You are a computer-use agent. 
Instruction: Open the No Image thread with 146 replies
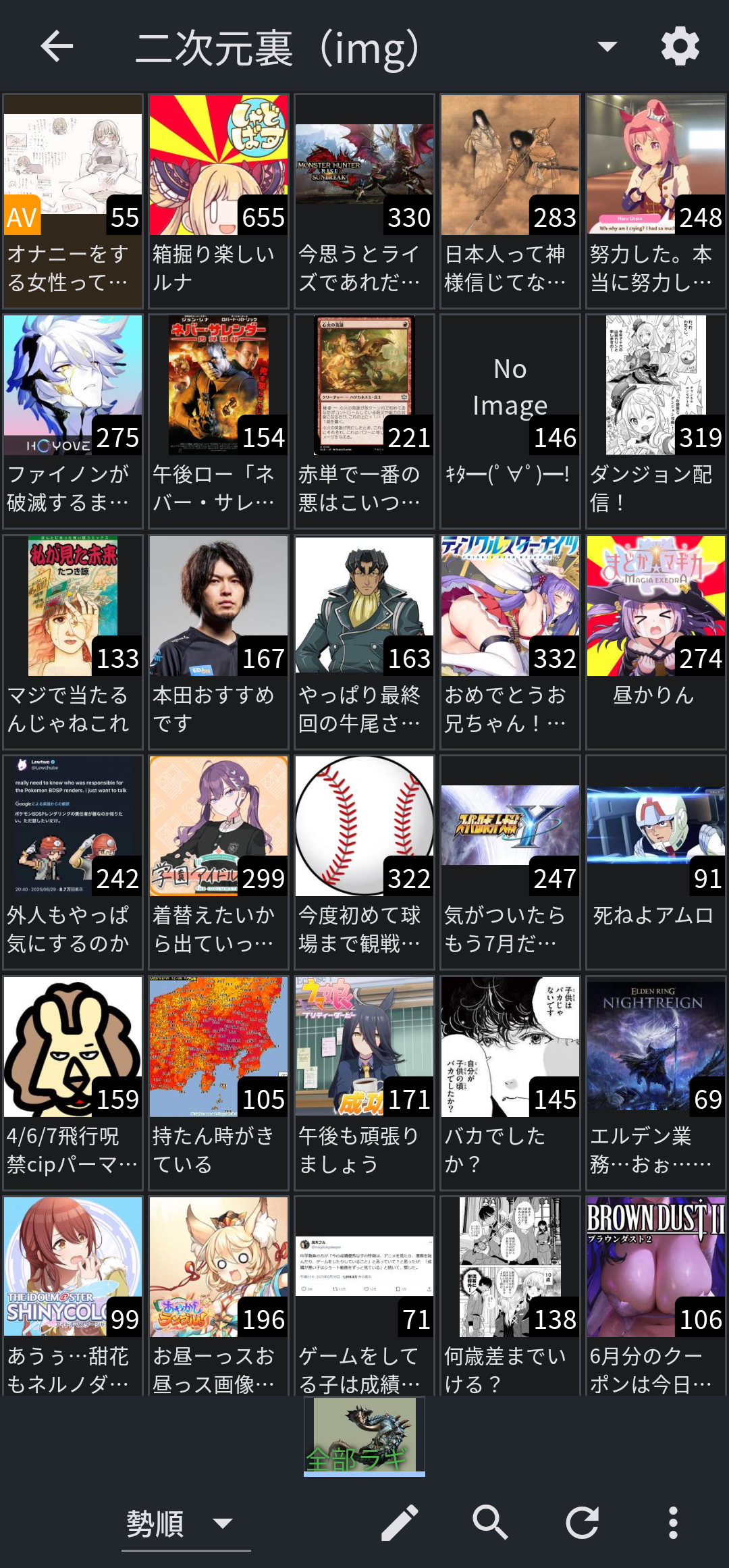(510, 421)
